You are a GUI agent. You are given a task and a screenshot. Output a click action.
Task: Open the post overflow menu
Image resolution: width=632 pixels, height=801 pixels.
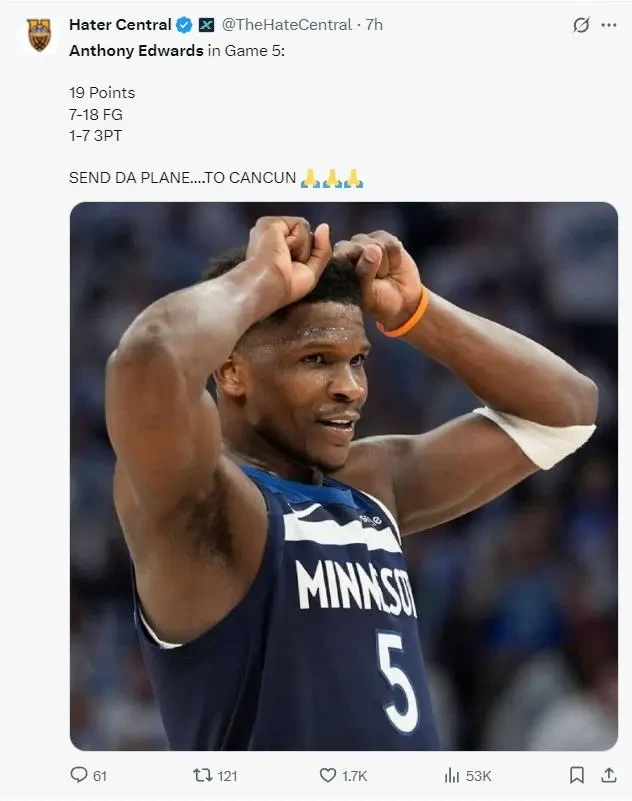609,25
